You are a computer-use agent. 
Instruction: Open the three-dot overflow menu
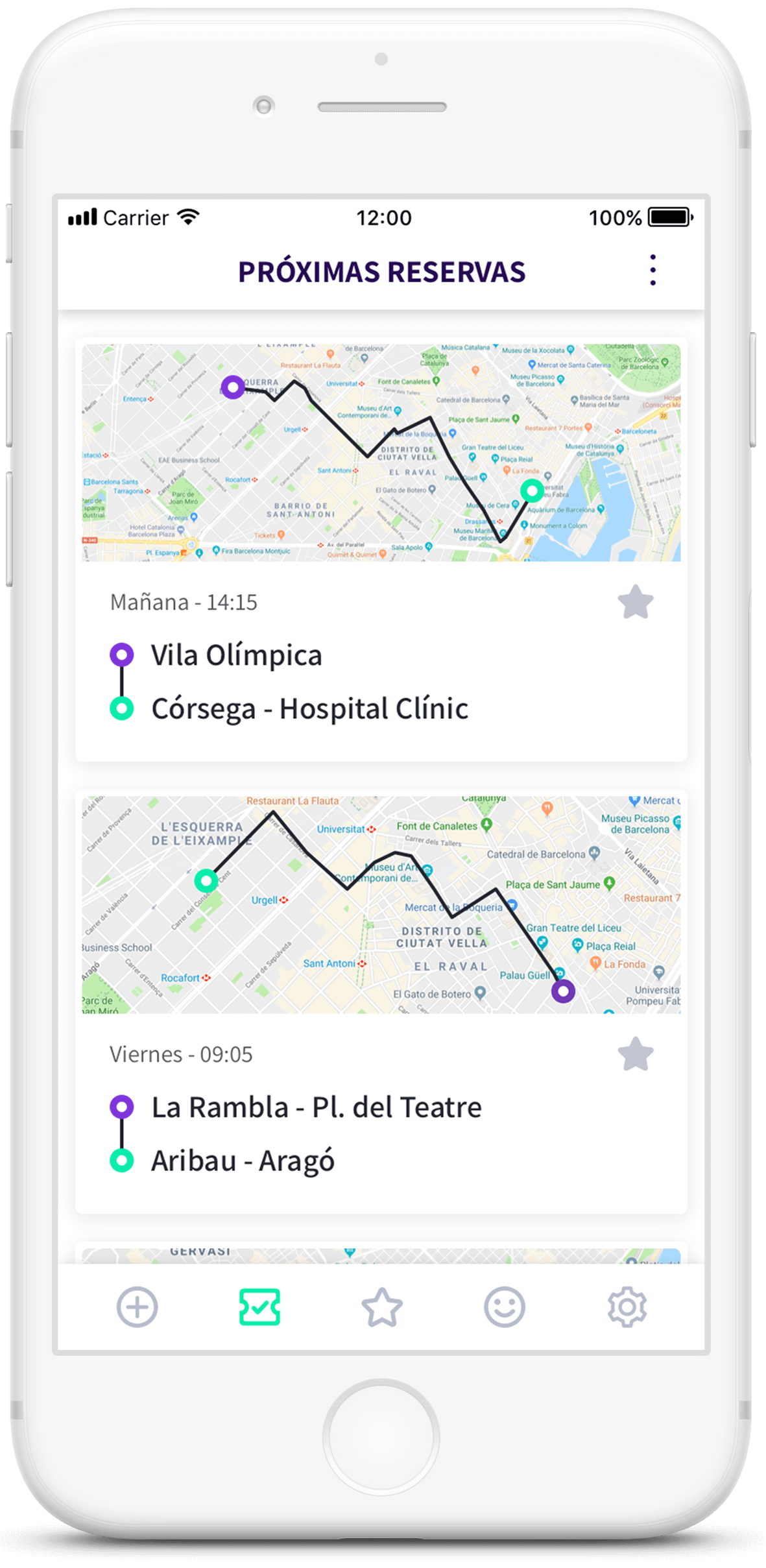[x=652, y=270]
